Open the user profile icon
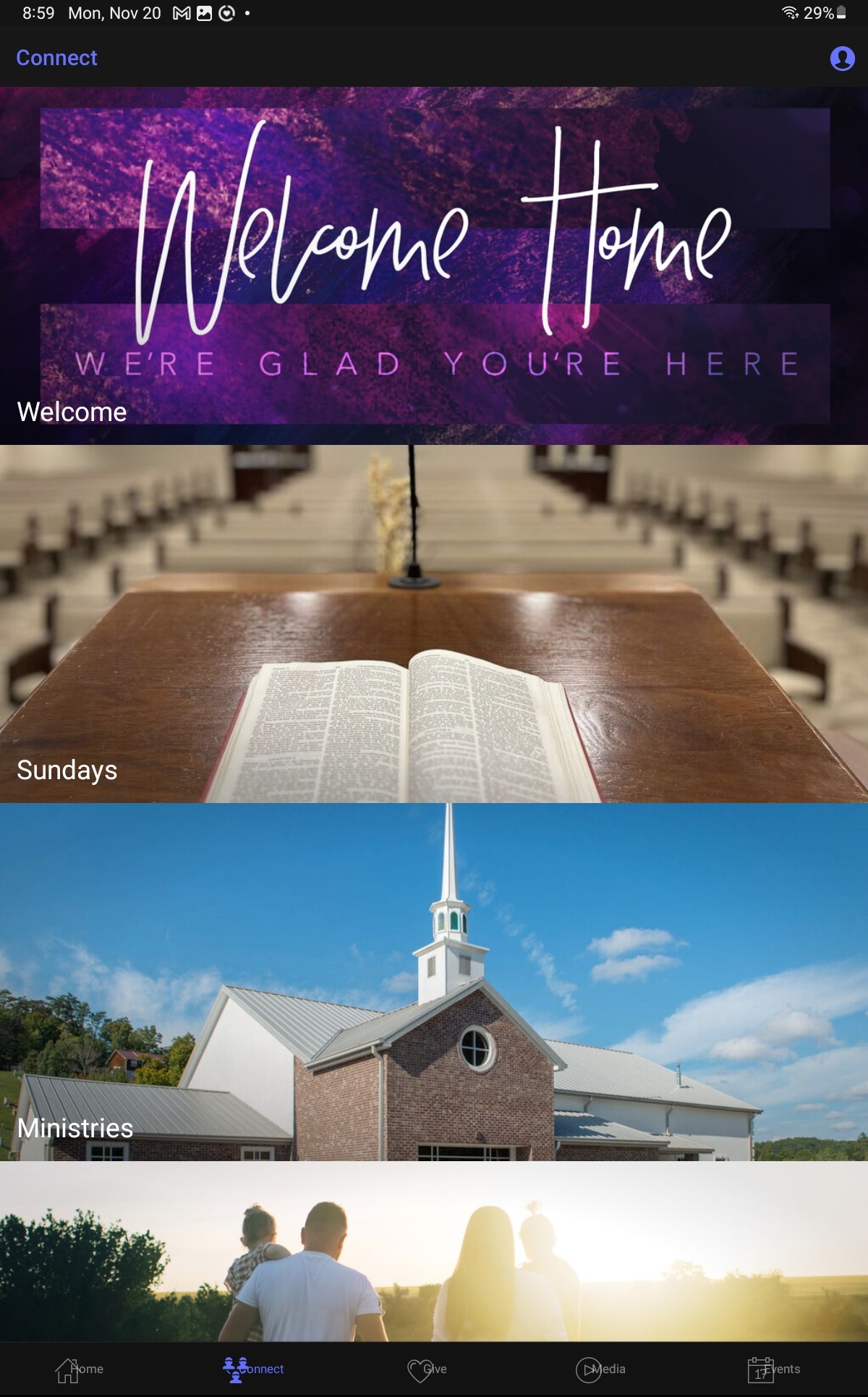 point(842,59)
